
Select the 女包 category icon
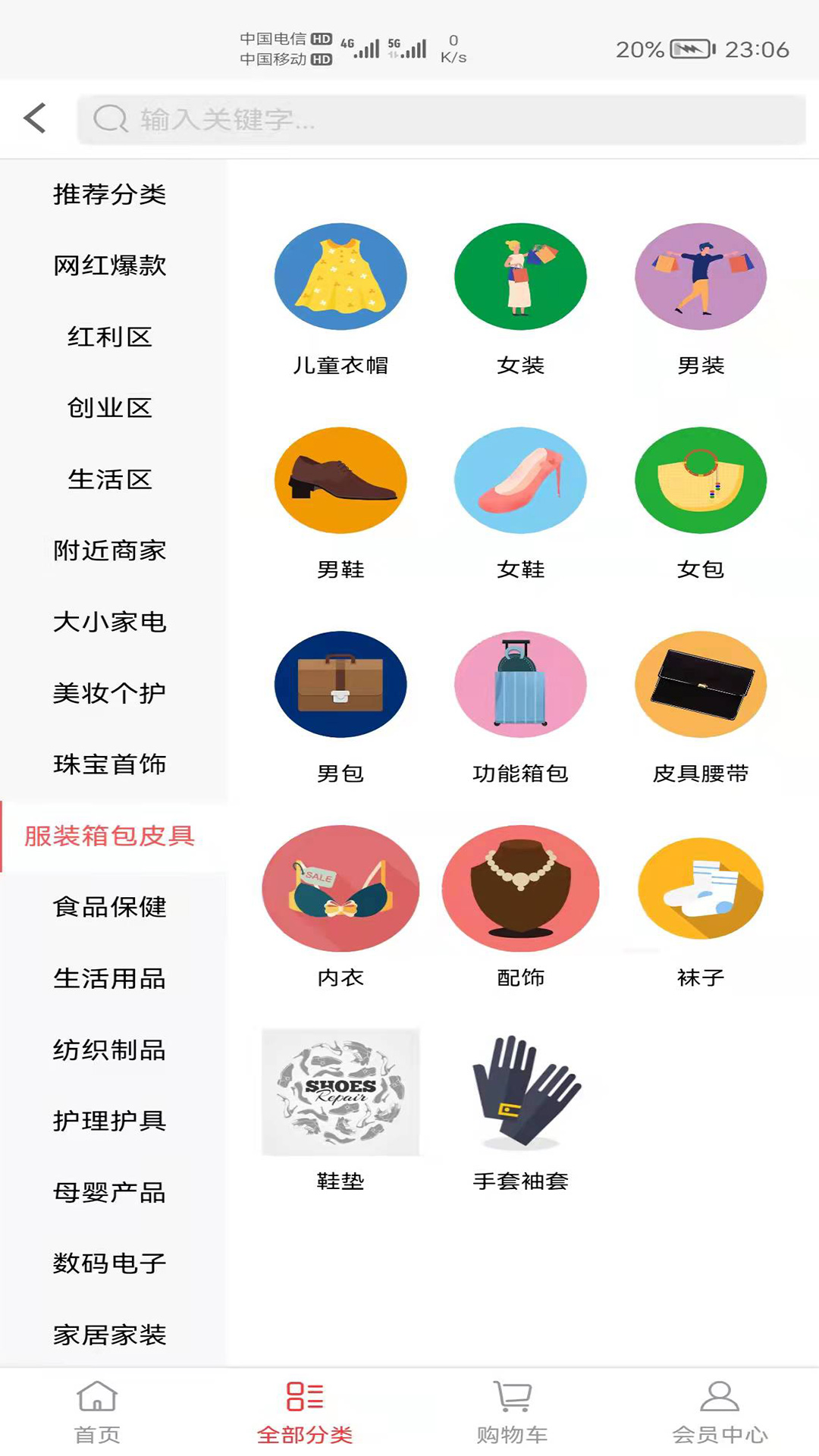pos(699,480)
